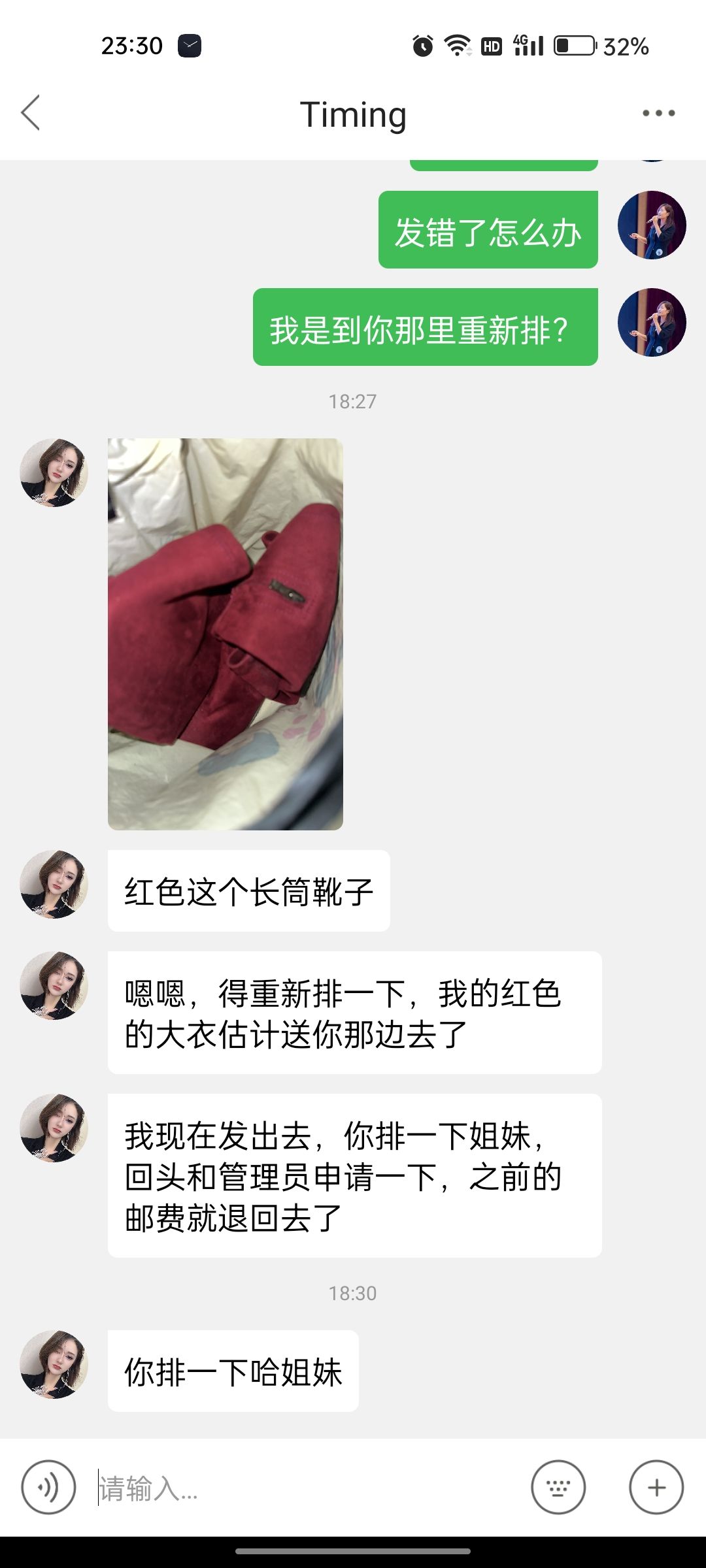Open my avatar beside 发错了怎么办
The image size is (706, 1568).
click(652, 225)
